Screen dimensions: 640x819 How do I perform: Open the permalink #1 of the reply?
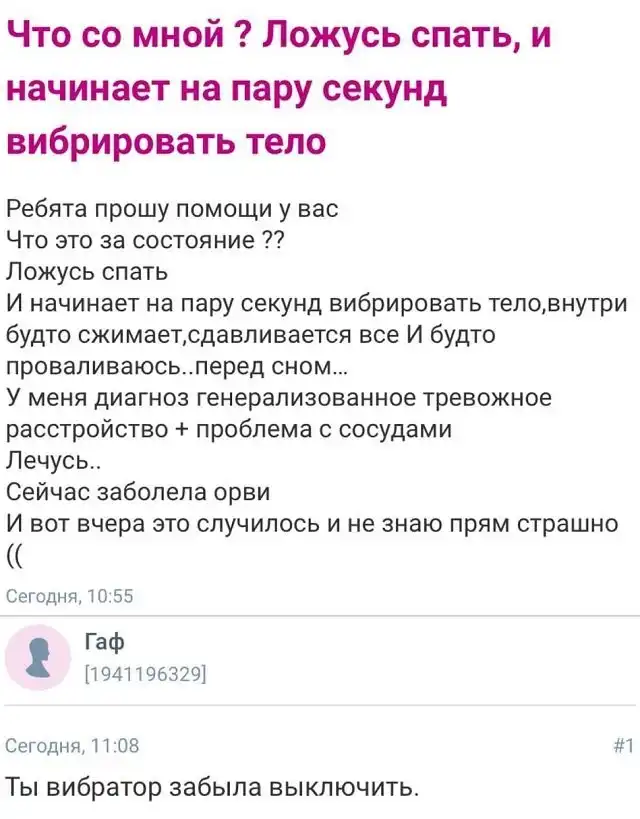[x=621, y=745]
